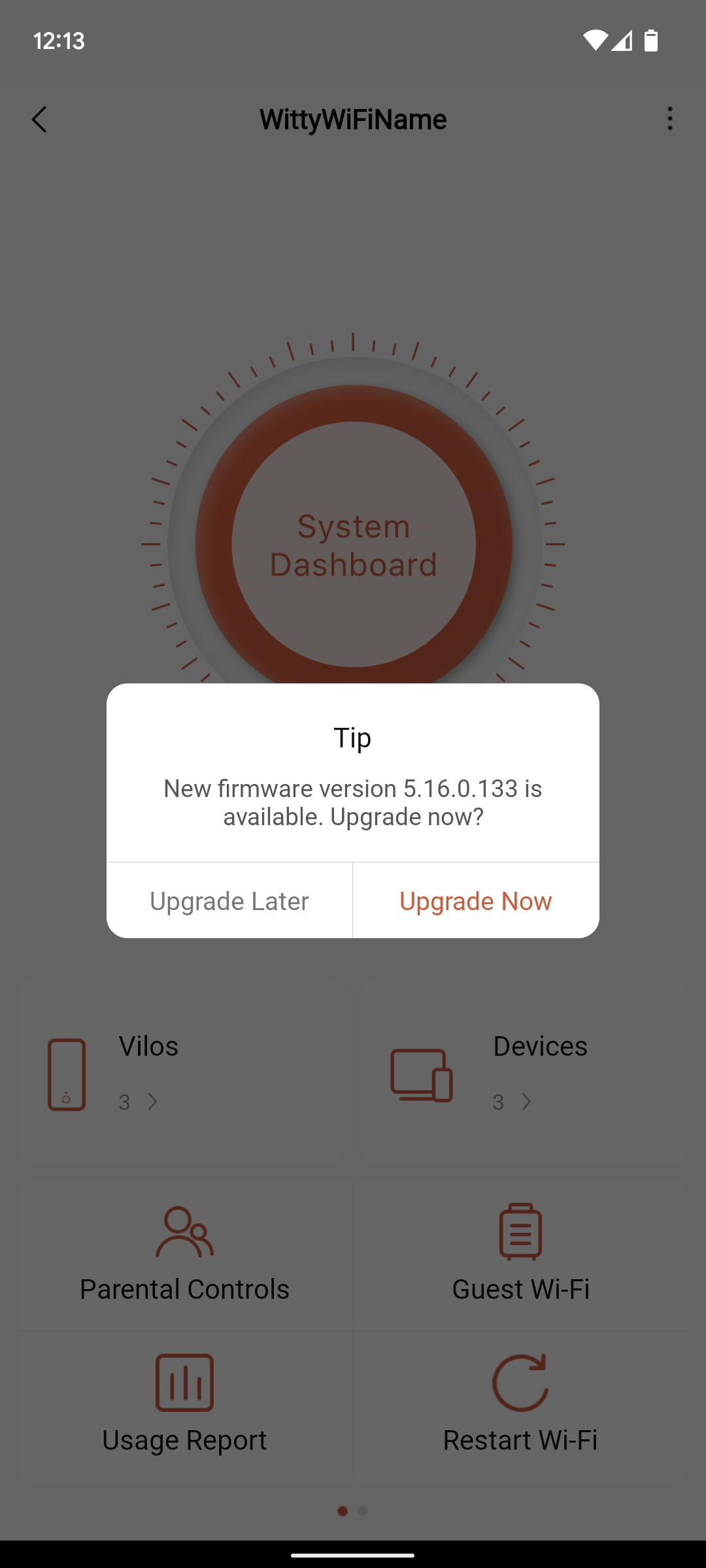Tap Upgrade Now in the firmware dialog
Image resolution: width=706 pixels, height=1568 pixels.
475,901
